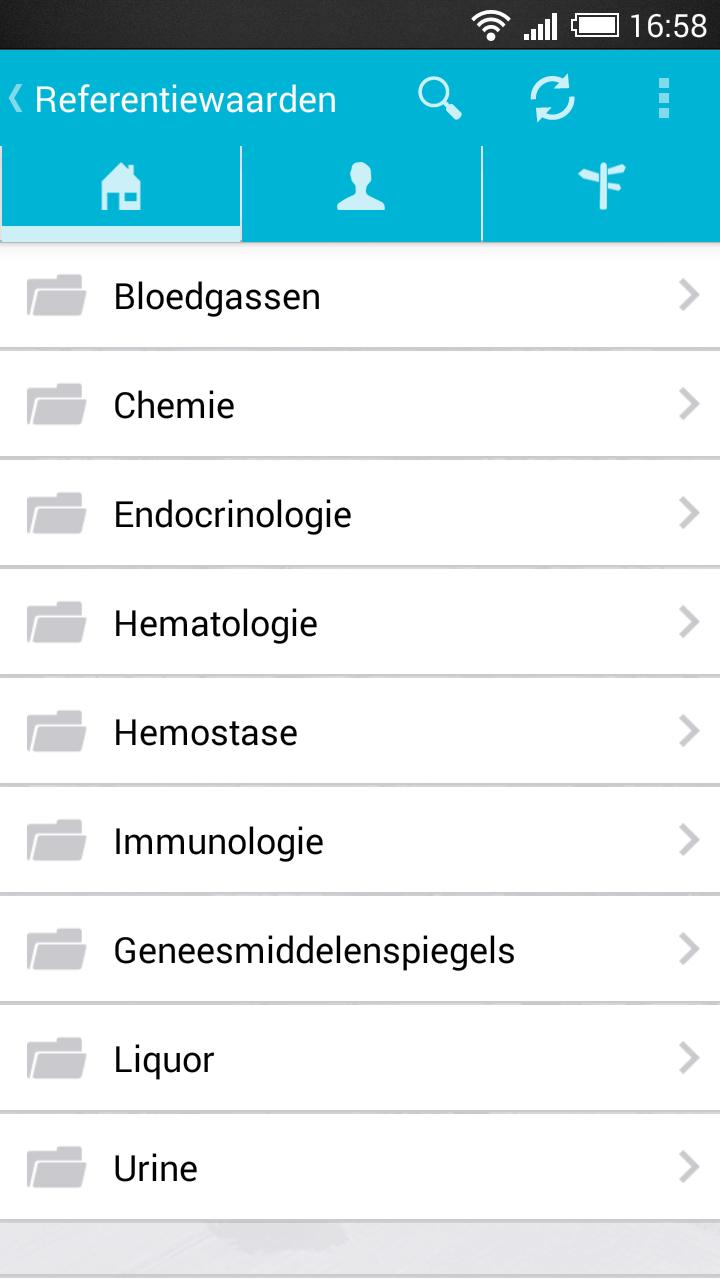Switch to the person tab
This screenshot has width=720, height=1280.
pos(361,189)
